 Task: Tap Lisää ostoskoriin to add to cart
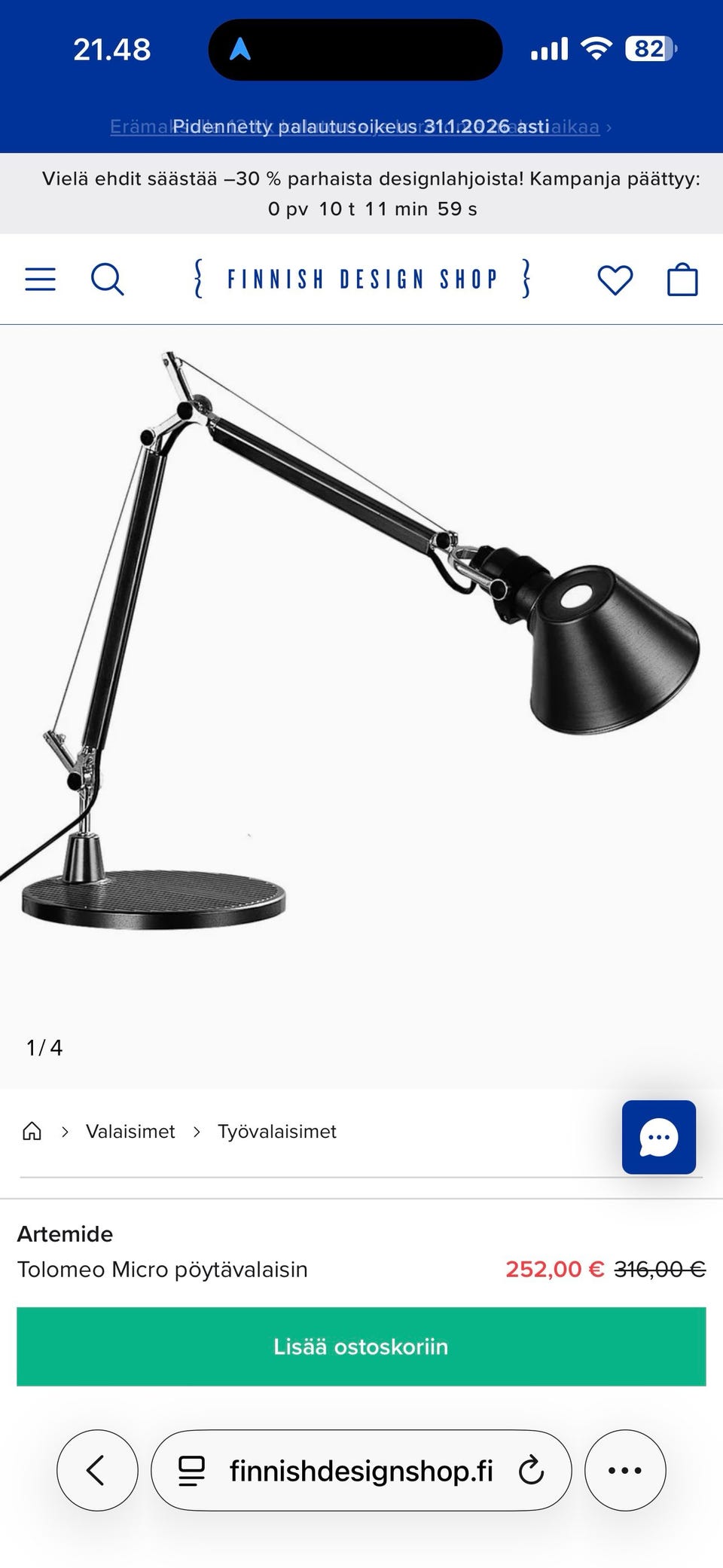[361, 1346]
